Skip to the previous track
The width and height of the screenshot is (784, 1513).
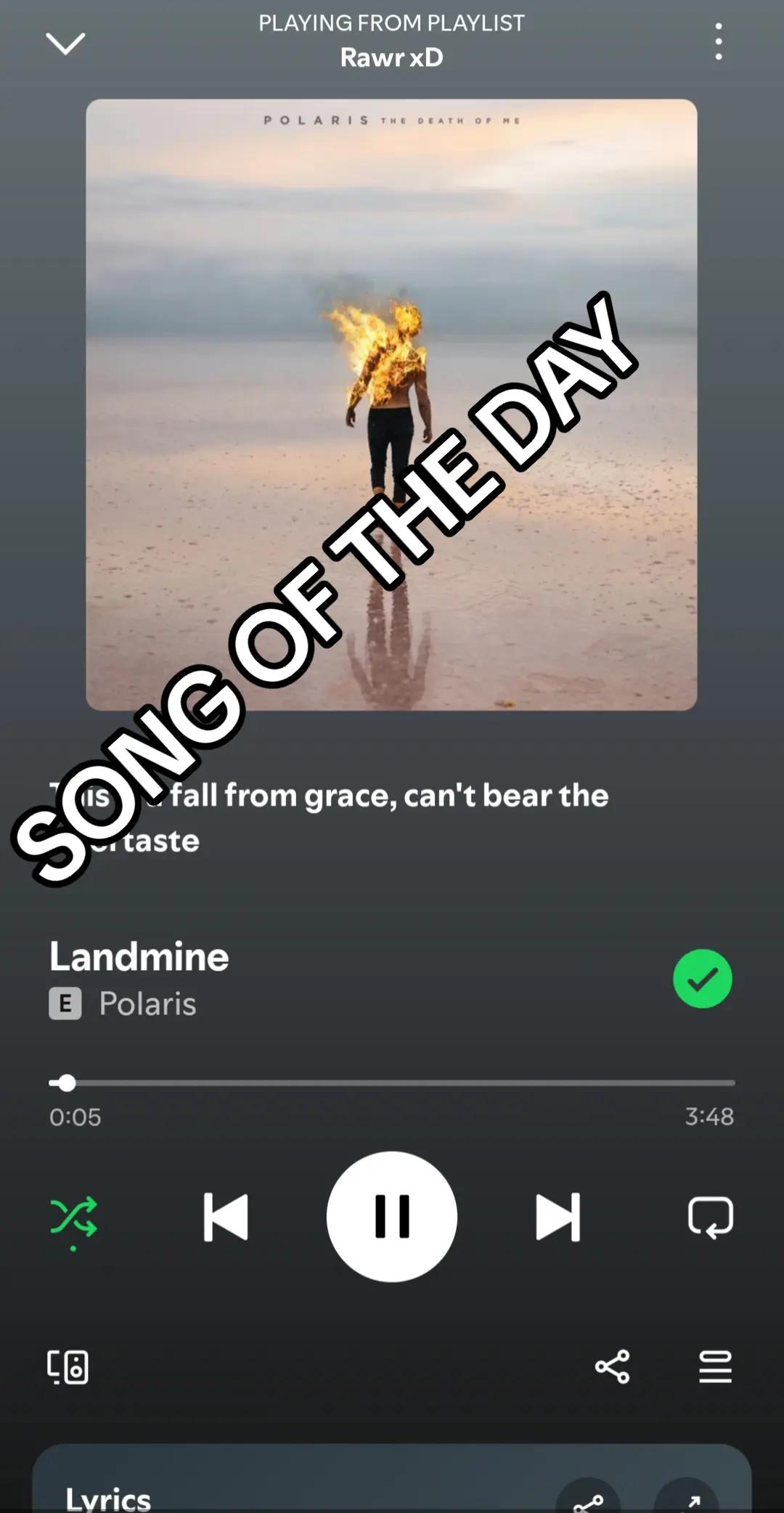pyautogui.click(x=226, y=1217)
